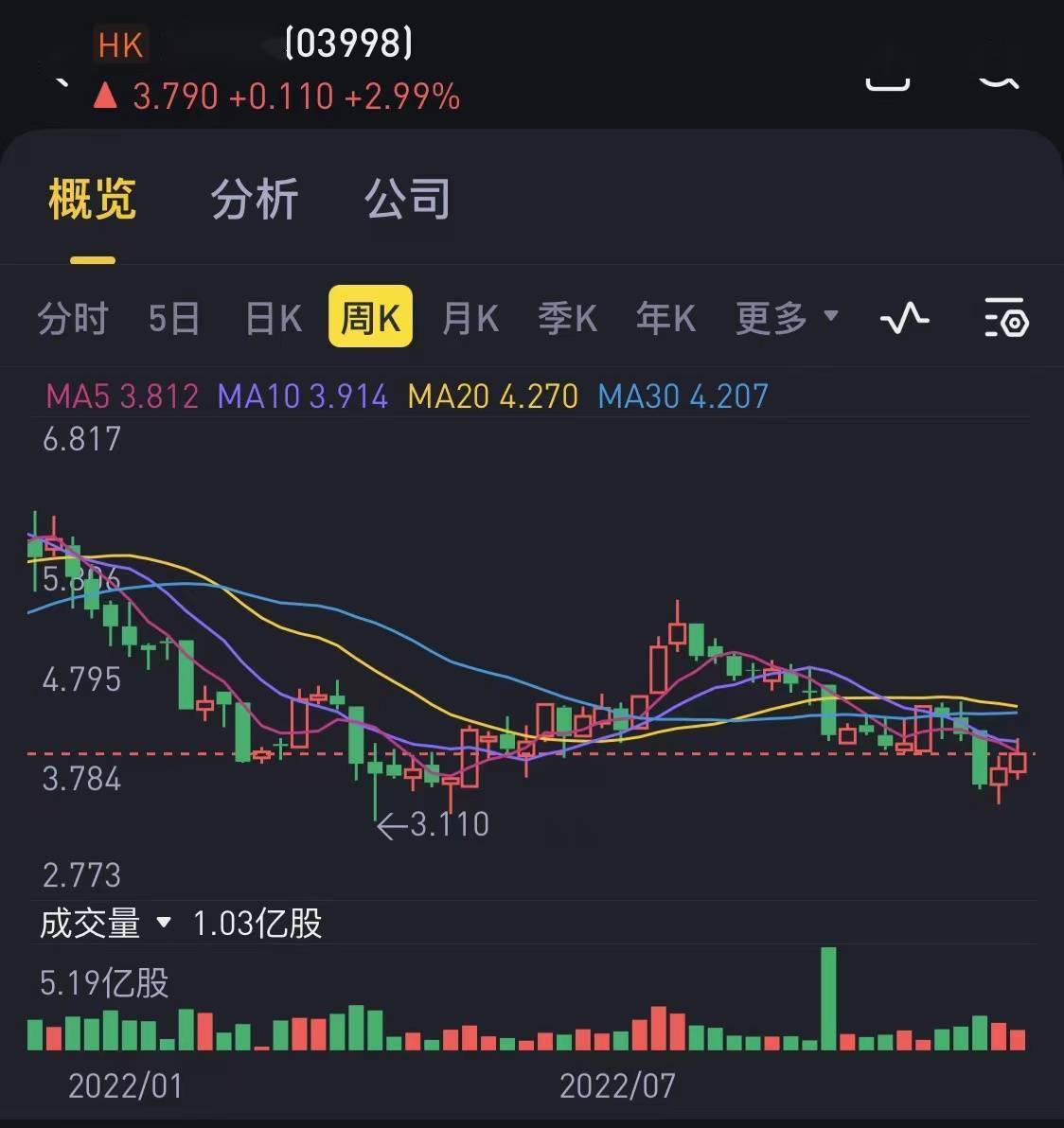This screenshot has width=1064, height=1128.
Task: Tap the waveform chart comparison icon
Action: (x=904, y=318)
